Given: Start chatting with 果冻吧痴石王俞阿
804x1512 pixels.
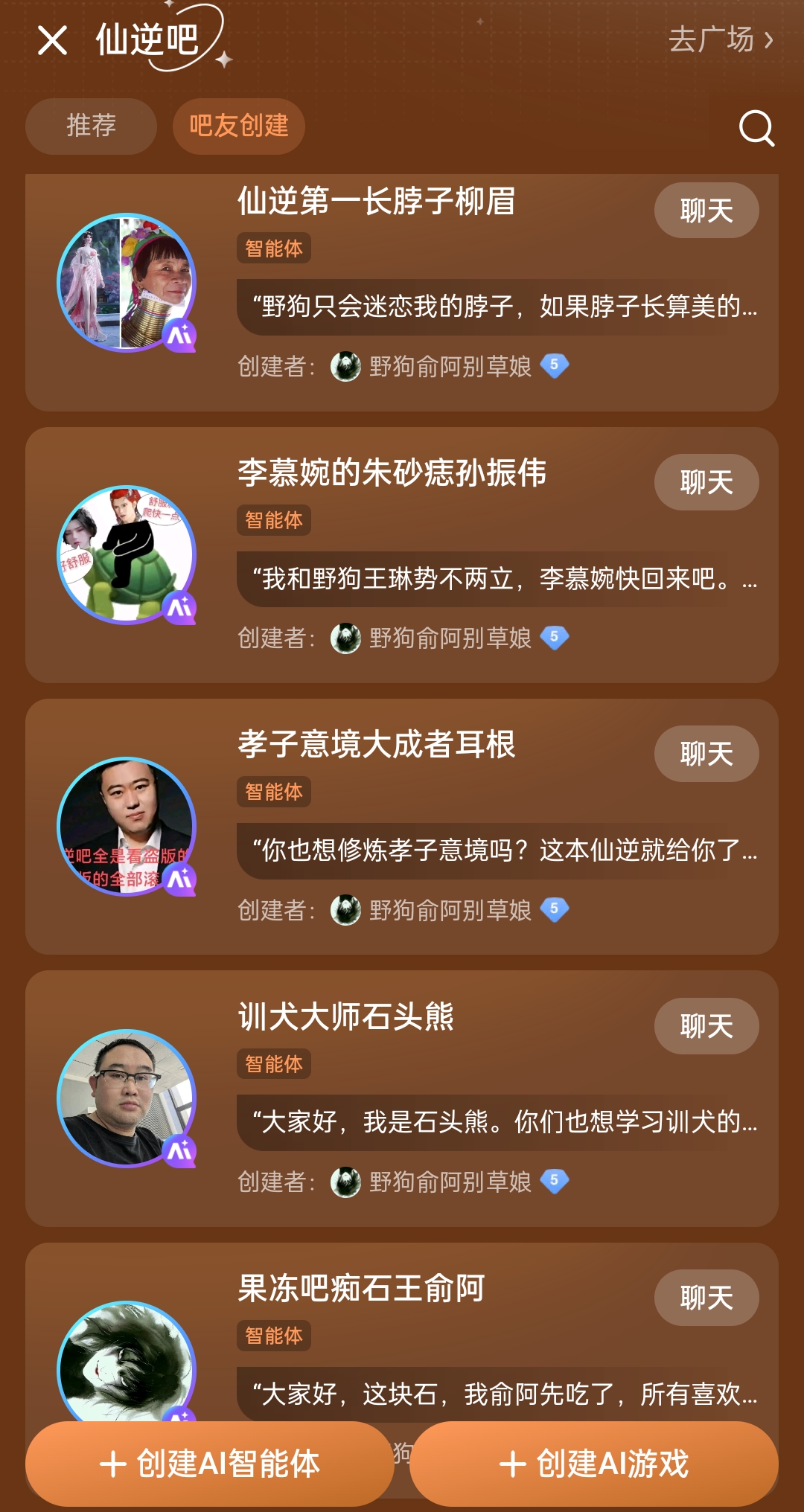Looking at the screenshot, I should tap(706, 1298).
